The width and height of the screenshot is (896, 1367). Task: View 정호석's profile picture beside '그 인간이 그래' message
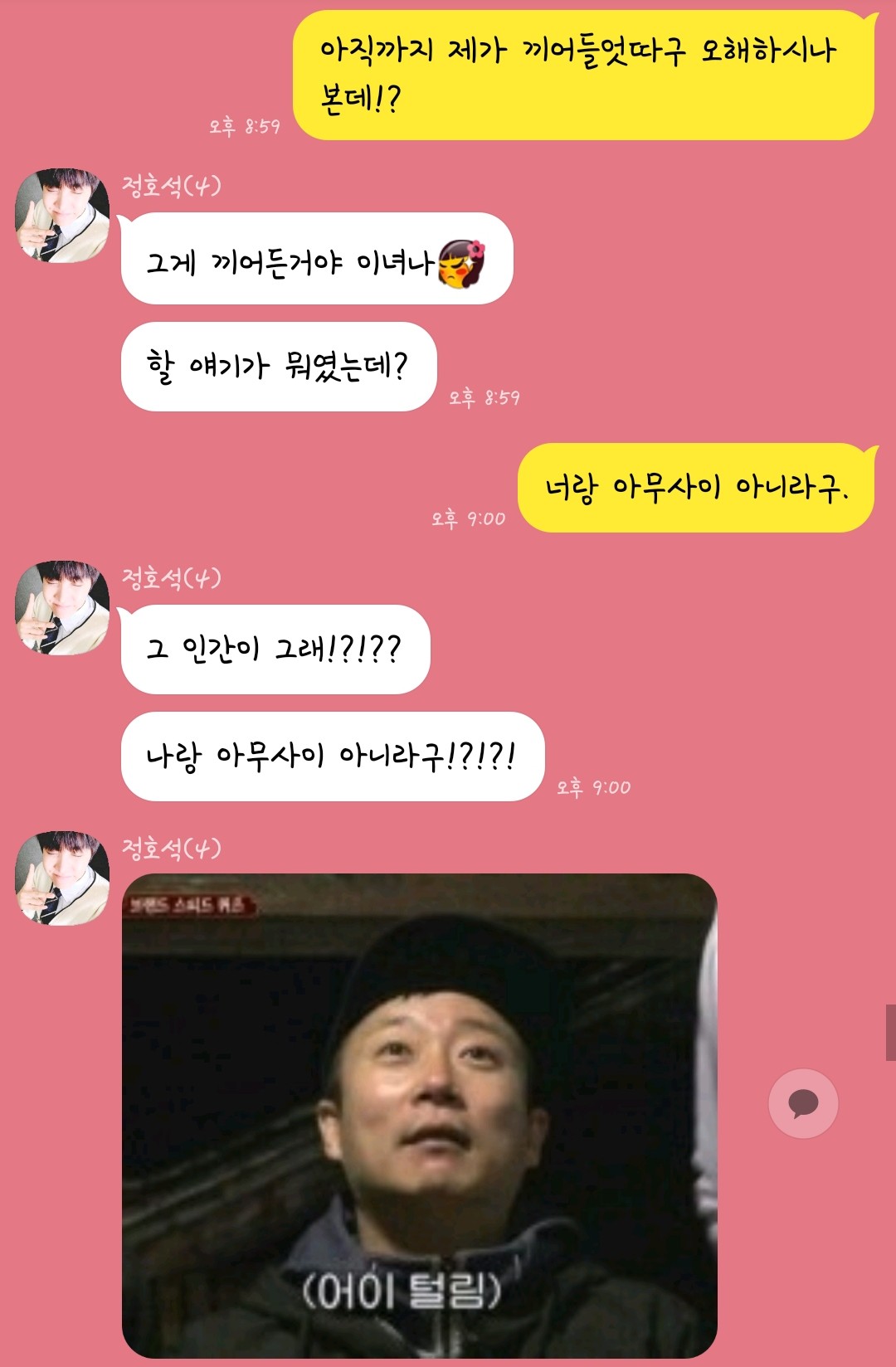click(x=62, y=608)
